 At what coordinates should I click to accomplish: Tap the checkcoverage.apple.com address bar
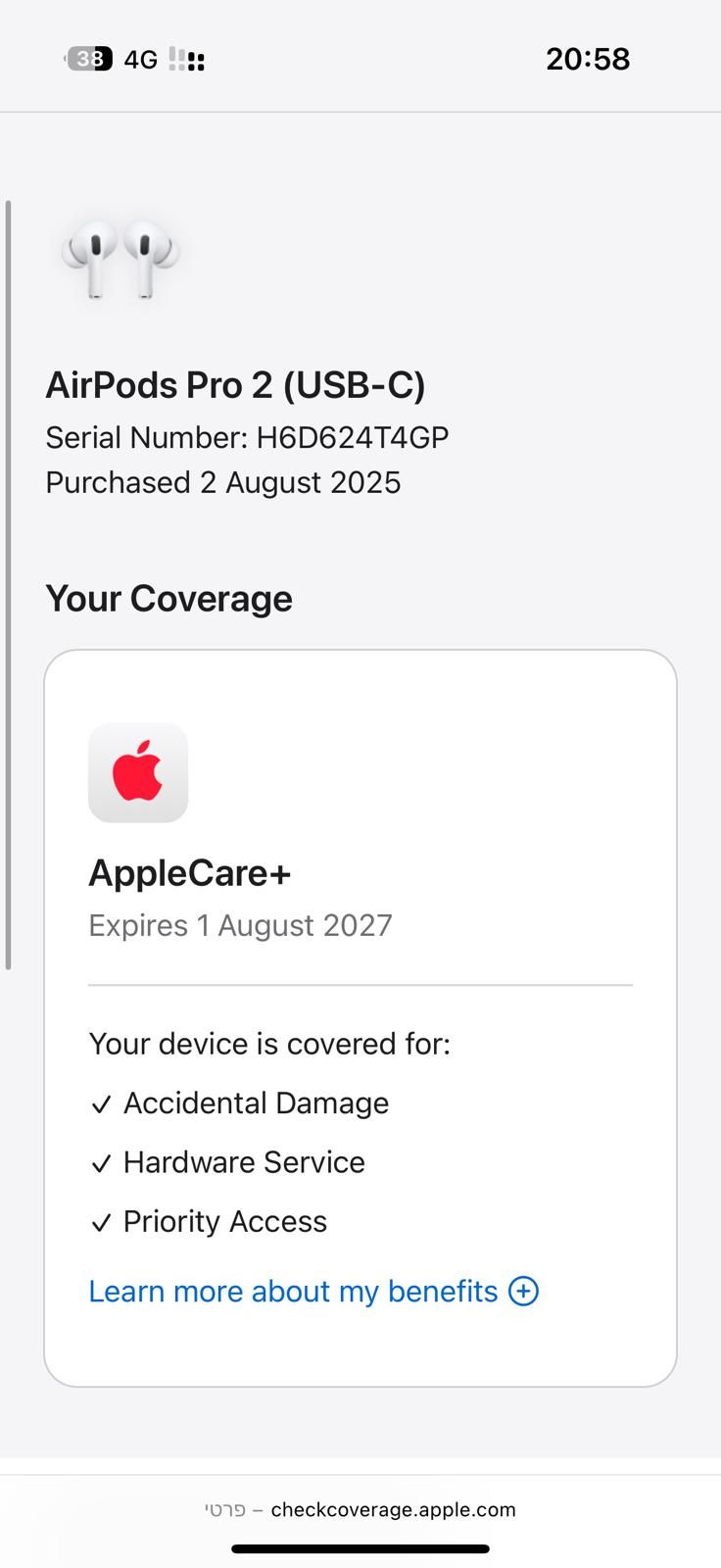coord(360,1509)
